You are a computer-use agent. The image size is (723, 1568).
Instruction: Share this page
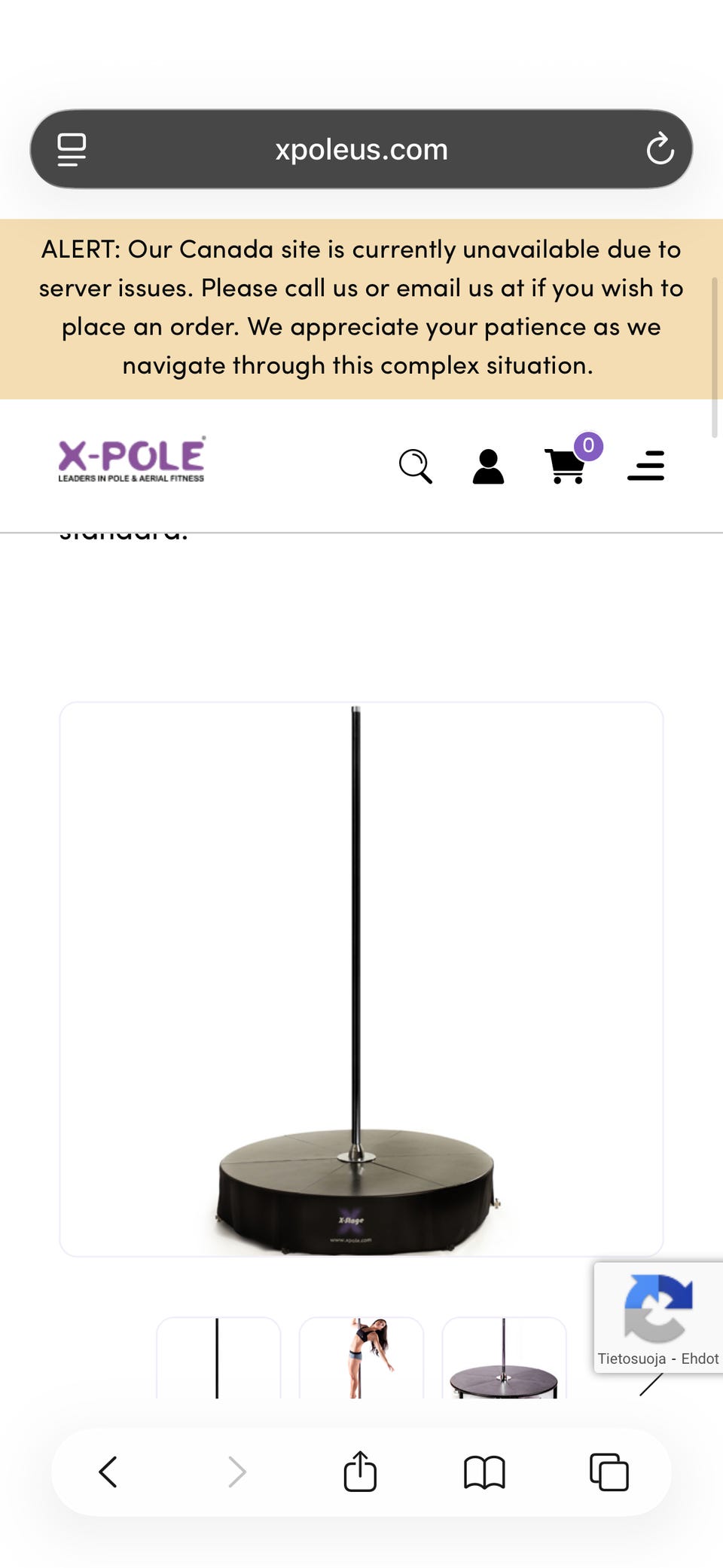coord(360,1472)
